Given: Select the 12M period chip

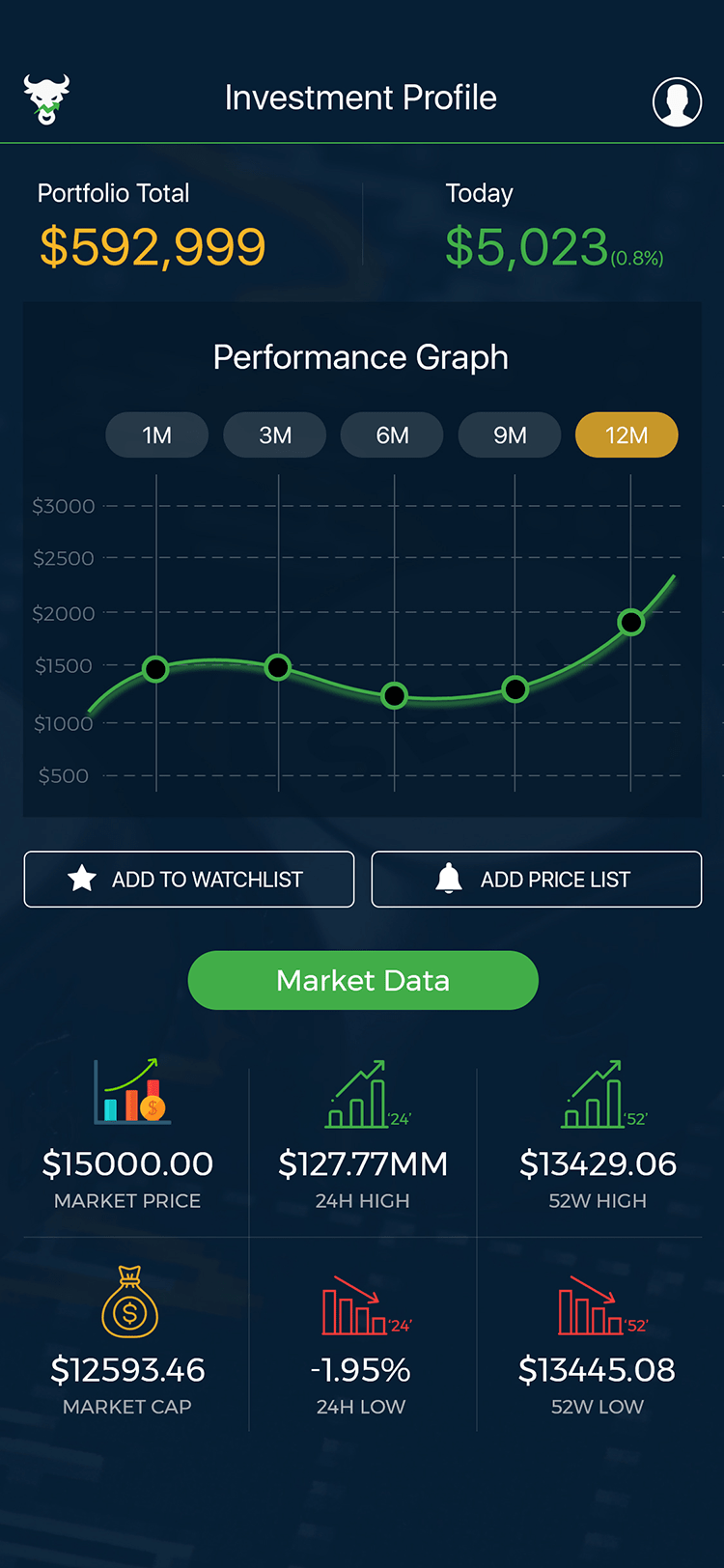Looking at the screenshot, I should 627,435.
